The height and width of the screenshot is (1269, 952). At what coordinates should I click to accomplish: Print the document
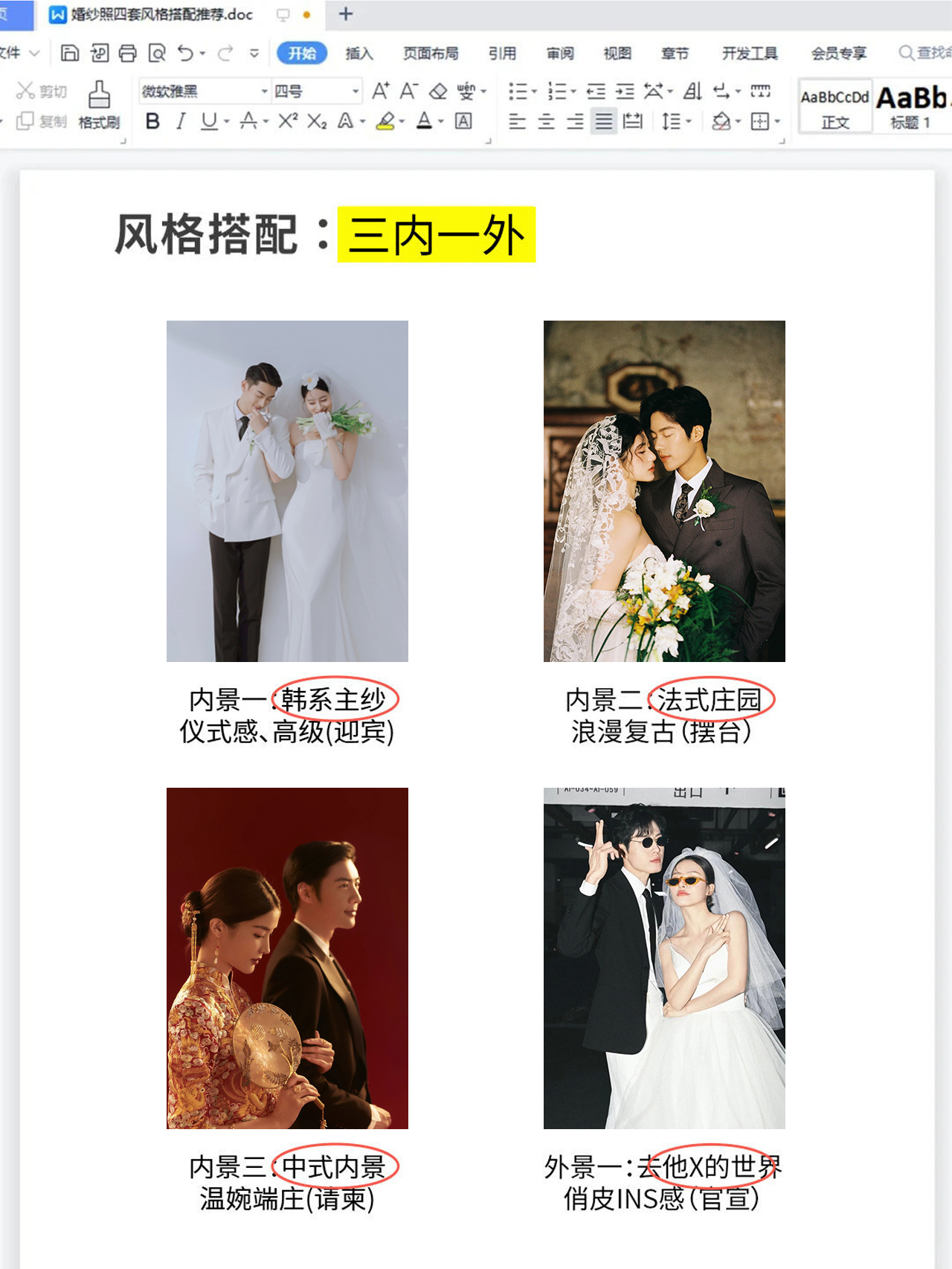(x=128, y=53)
